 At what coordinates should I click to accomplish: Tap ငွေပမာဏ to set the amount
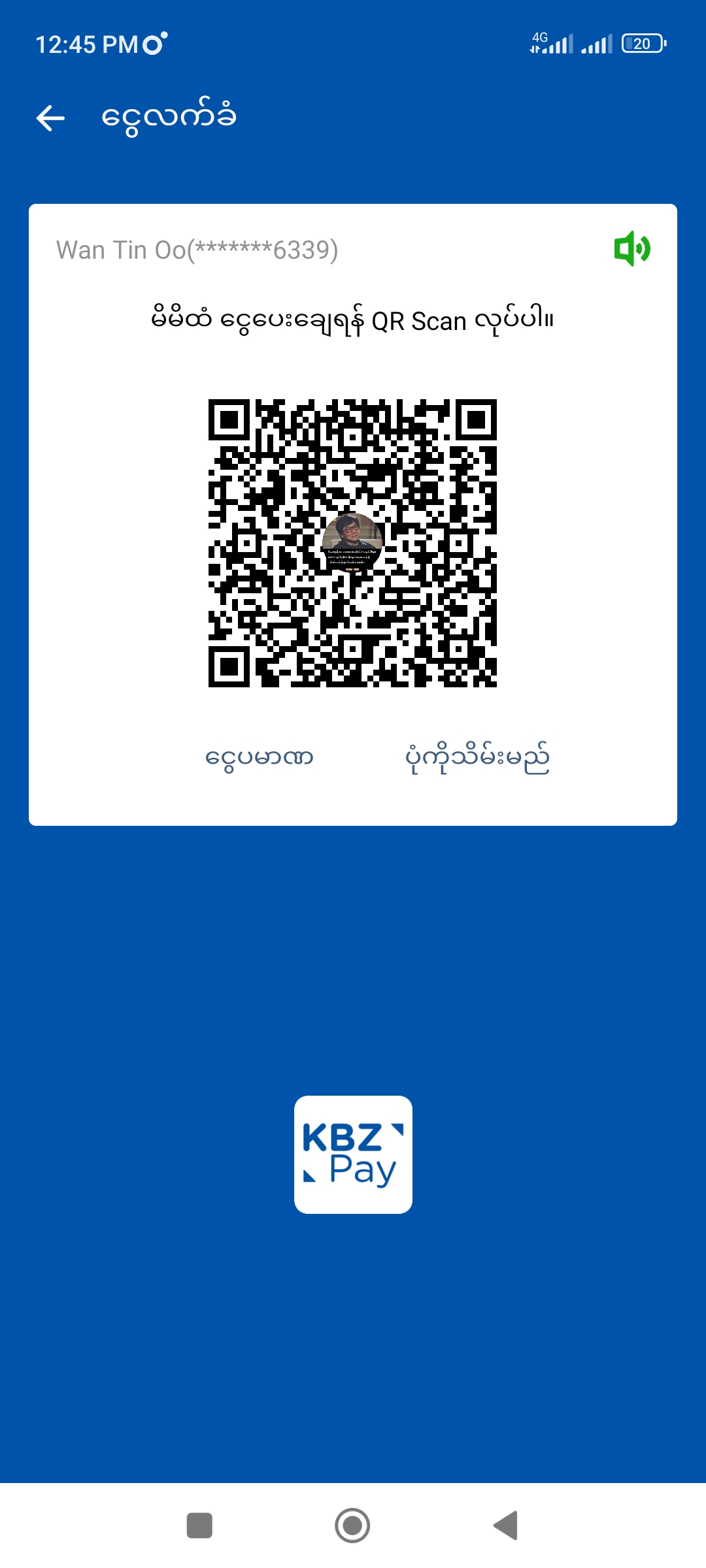pos(259,758)
